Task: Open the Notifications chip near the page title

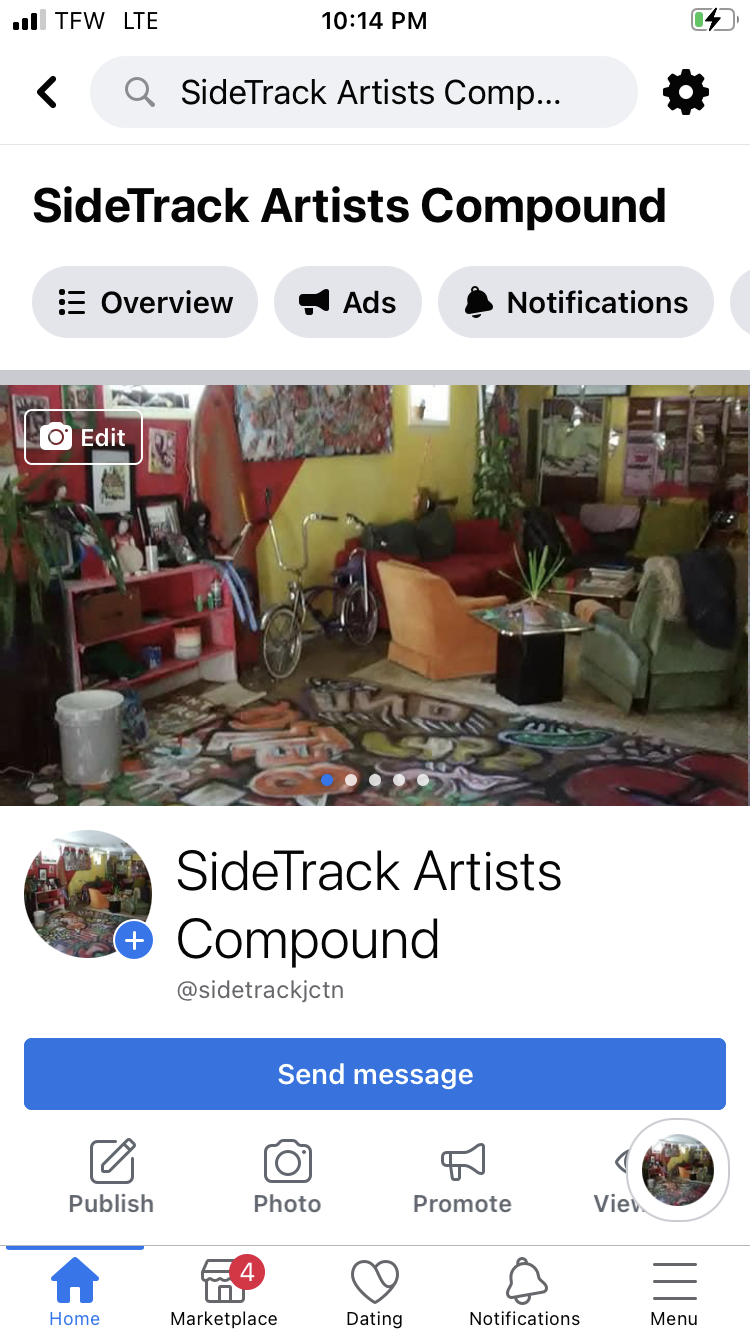Action: click(x=576, y=302)
